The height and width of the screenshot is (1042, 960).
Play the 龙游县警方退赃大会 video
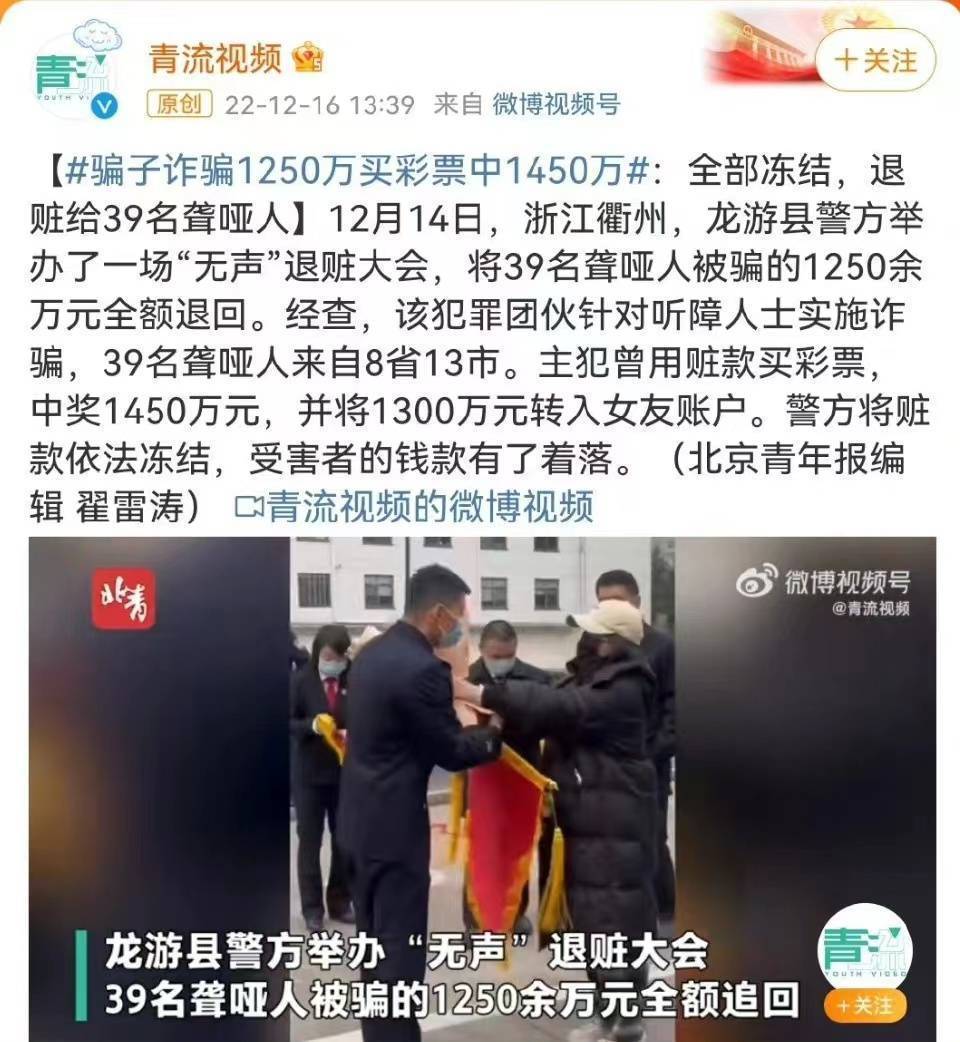coord(482,760)
